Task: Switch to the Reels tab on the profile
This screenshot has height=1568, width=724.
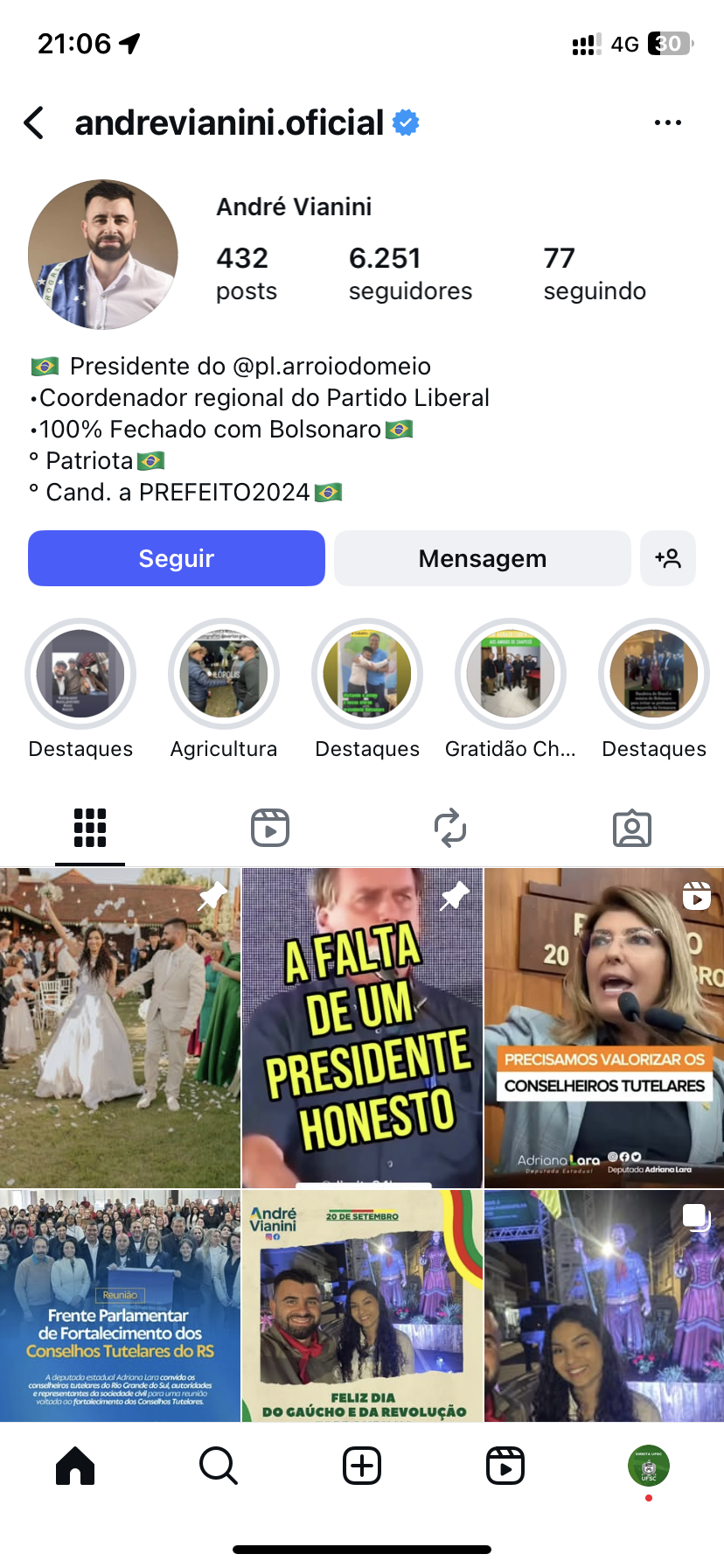Action: coord(270,828)
